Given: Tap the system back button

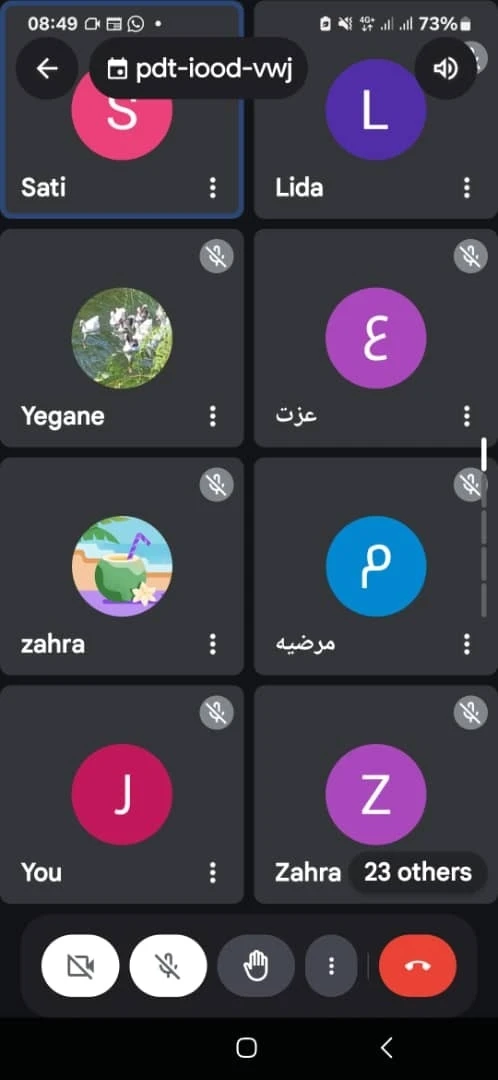Looking at the screenshot, I should coord(386,1048).
